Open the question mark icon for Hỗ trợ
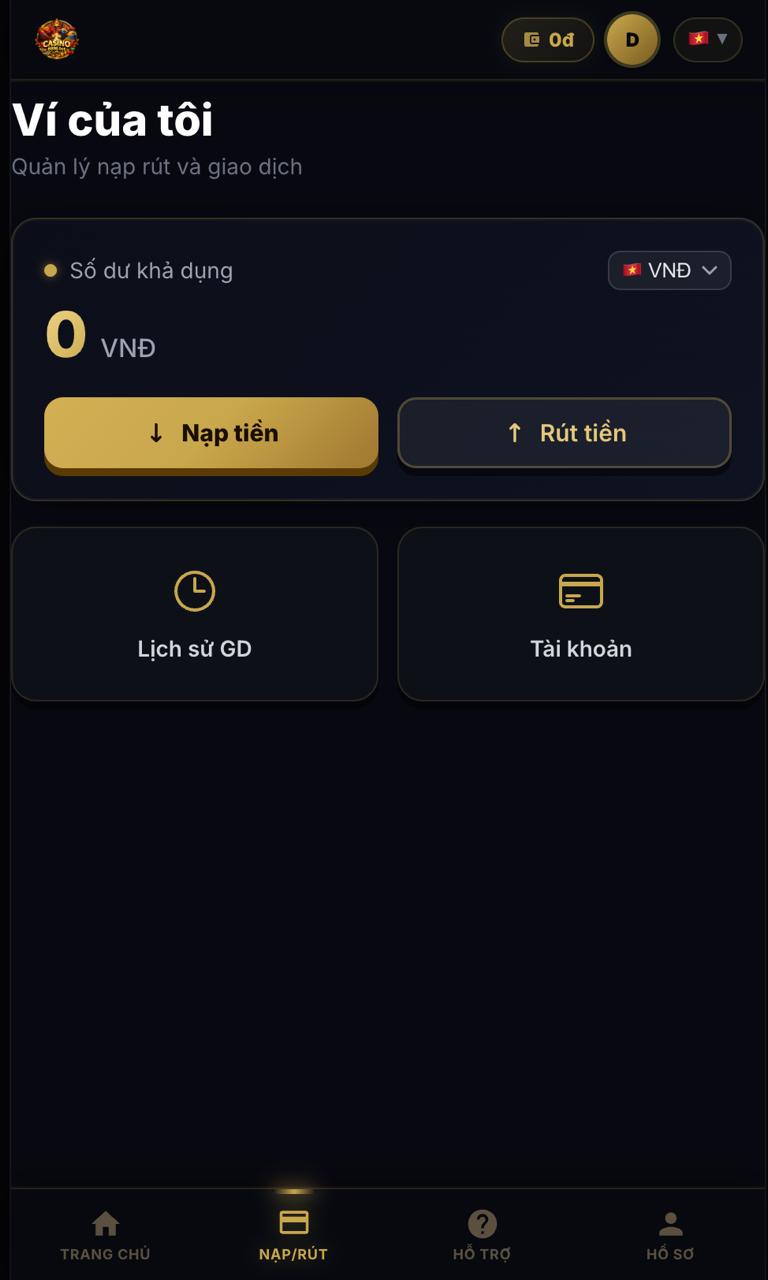 pos(482,1222)
